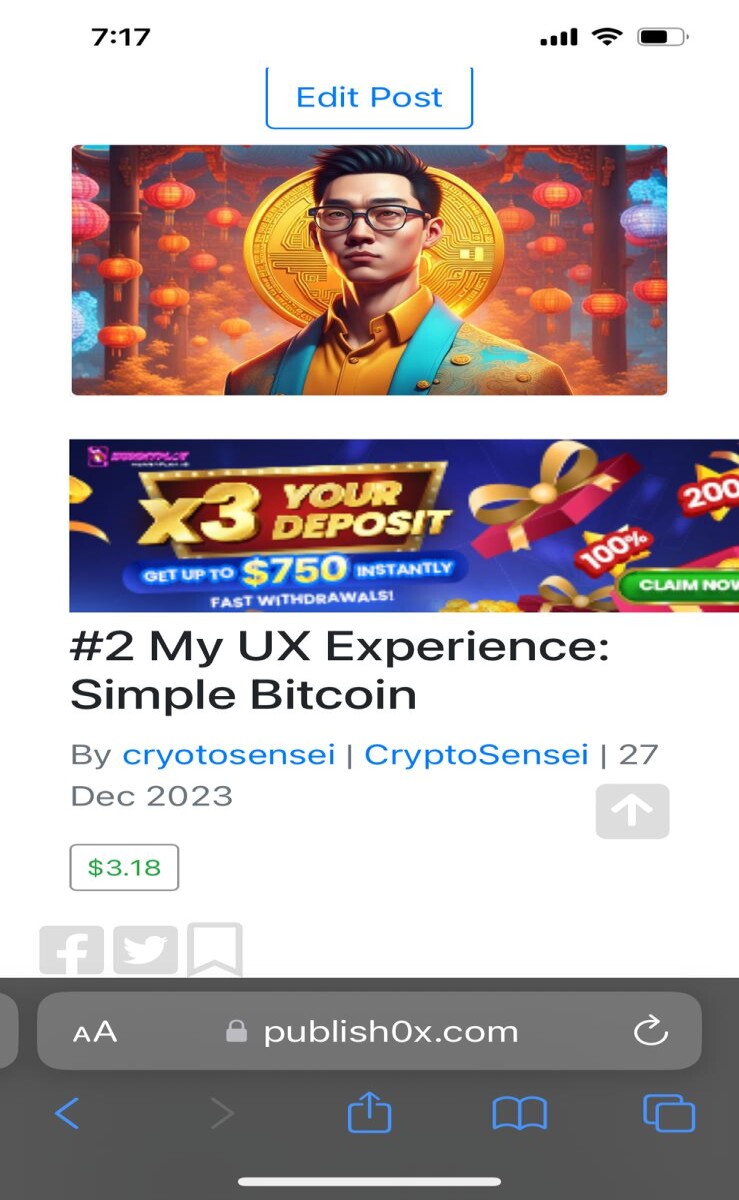
Task: Jump to top with the up arrow
Action: click(x=632, y=811)
